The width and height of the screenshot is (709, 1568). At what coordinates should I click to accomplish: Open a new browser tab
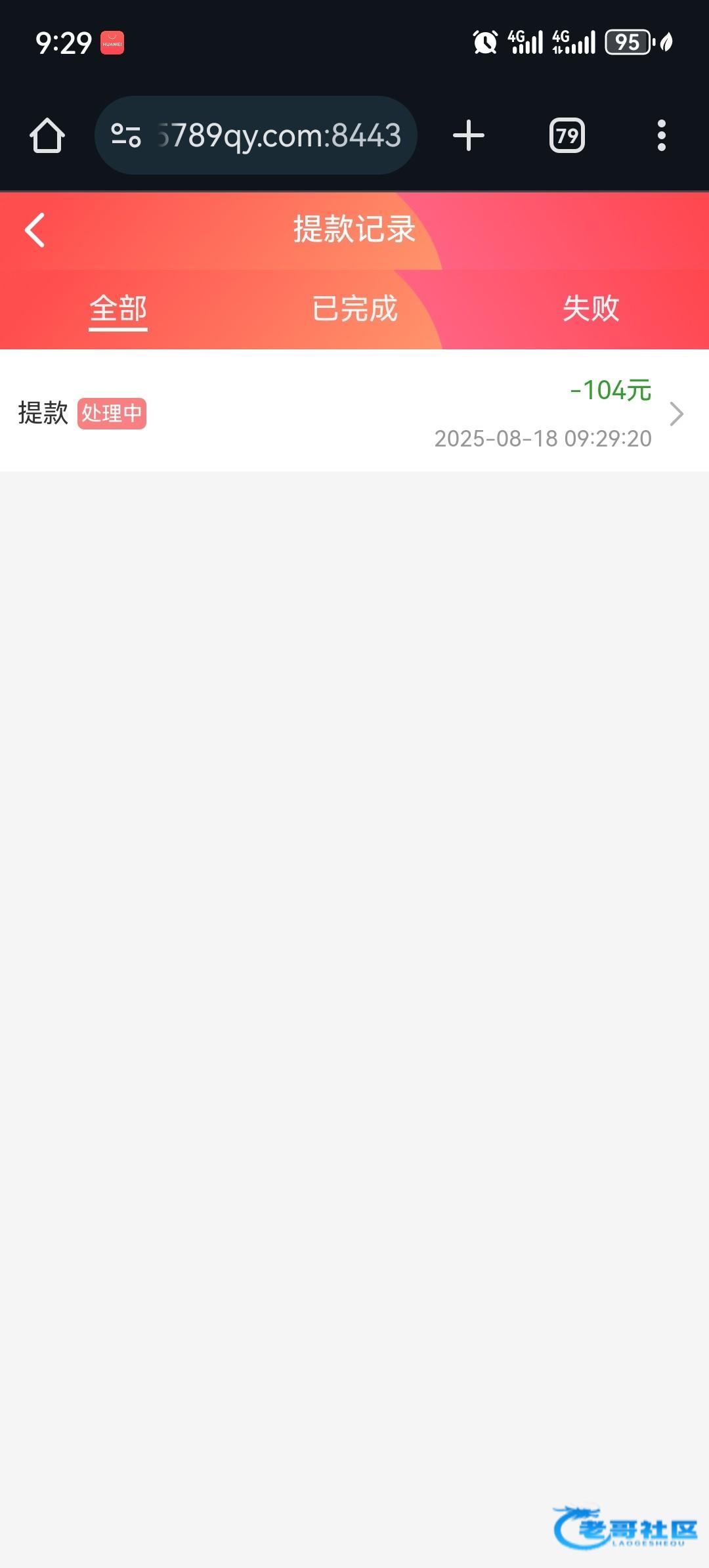pos(469,136)
